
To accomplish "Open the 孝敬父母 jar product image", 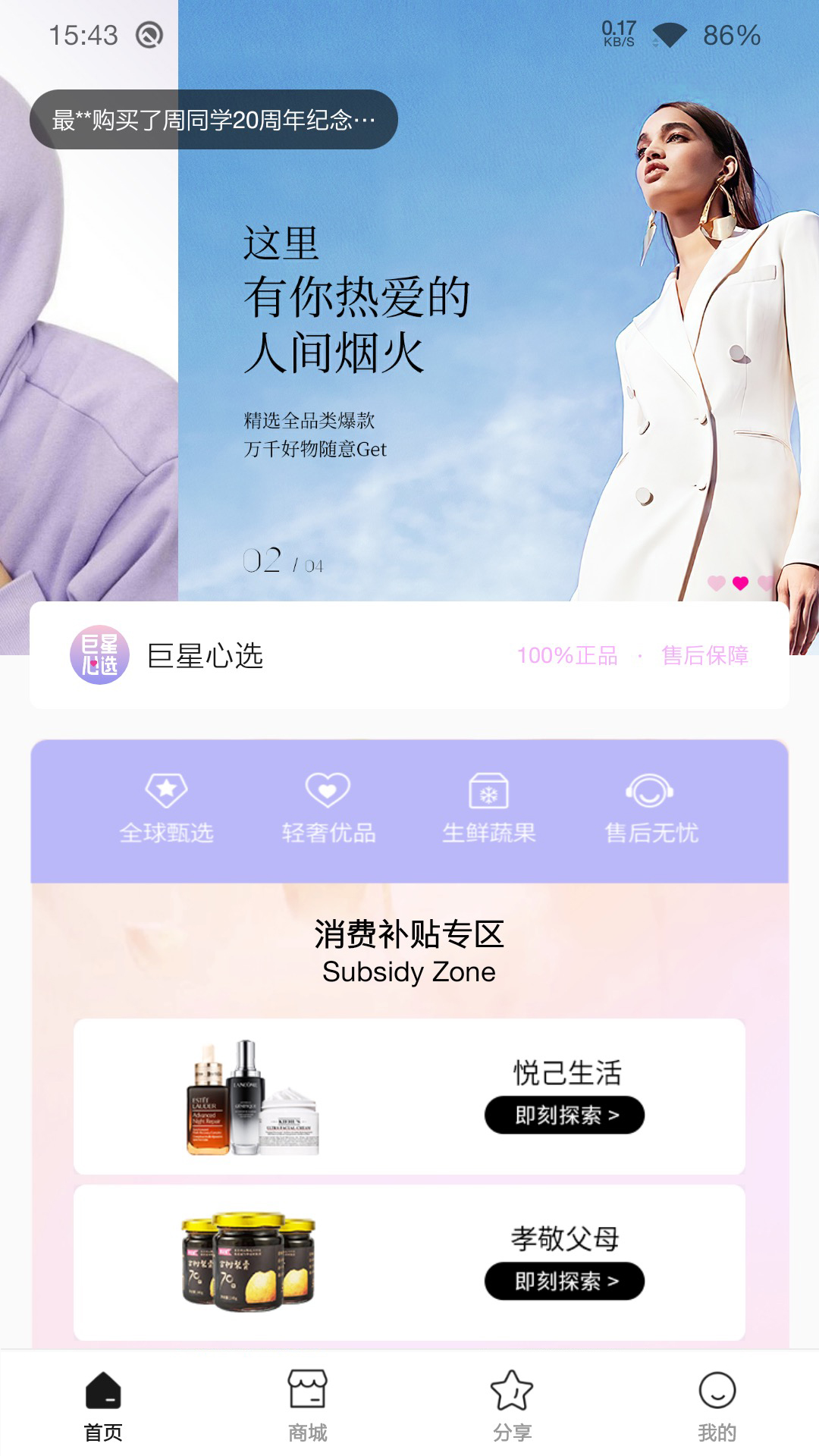I will click(x=249, y=1262).
